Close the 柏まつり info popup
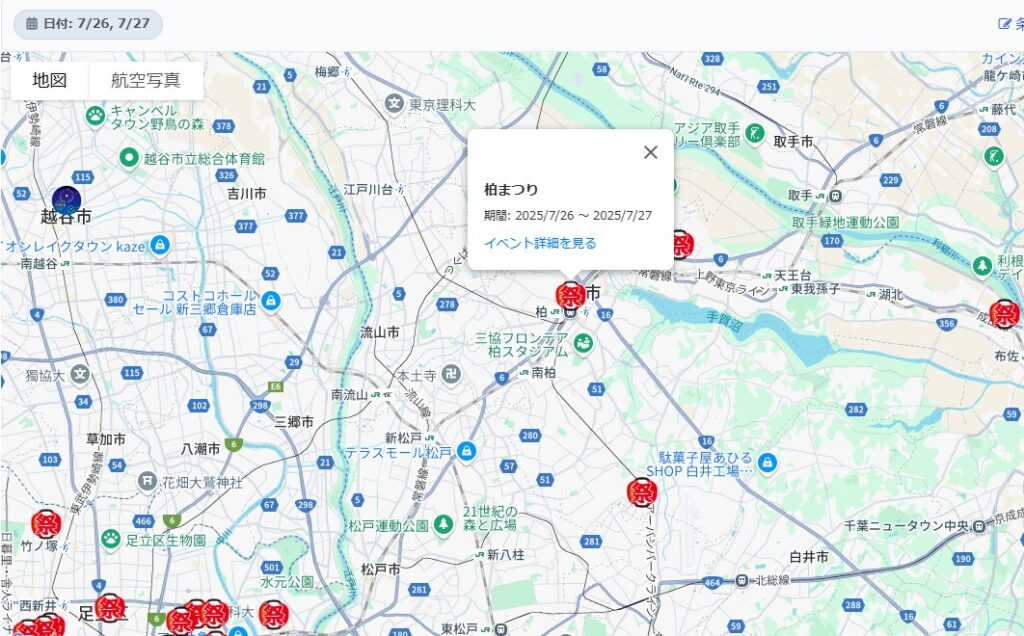The width and height of the screenshot is (1024, 636). [650, 152]
